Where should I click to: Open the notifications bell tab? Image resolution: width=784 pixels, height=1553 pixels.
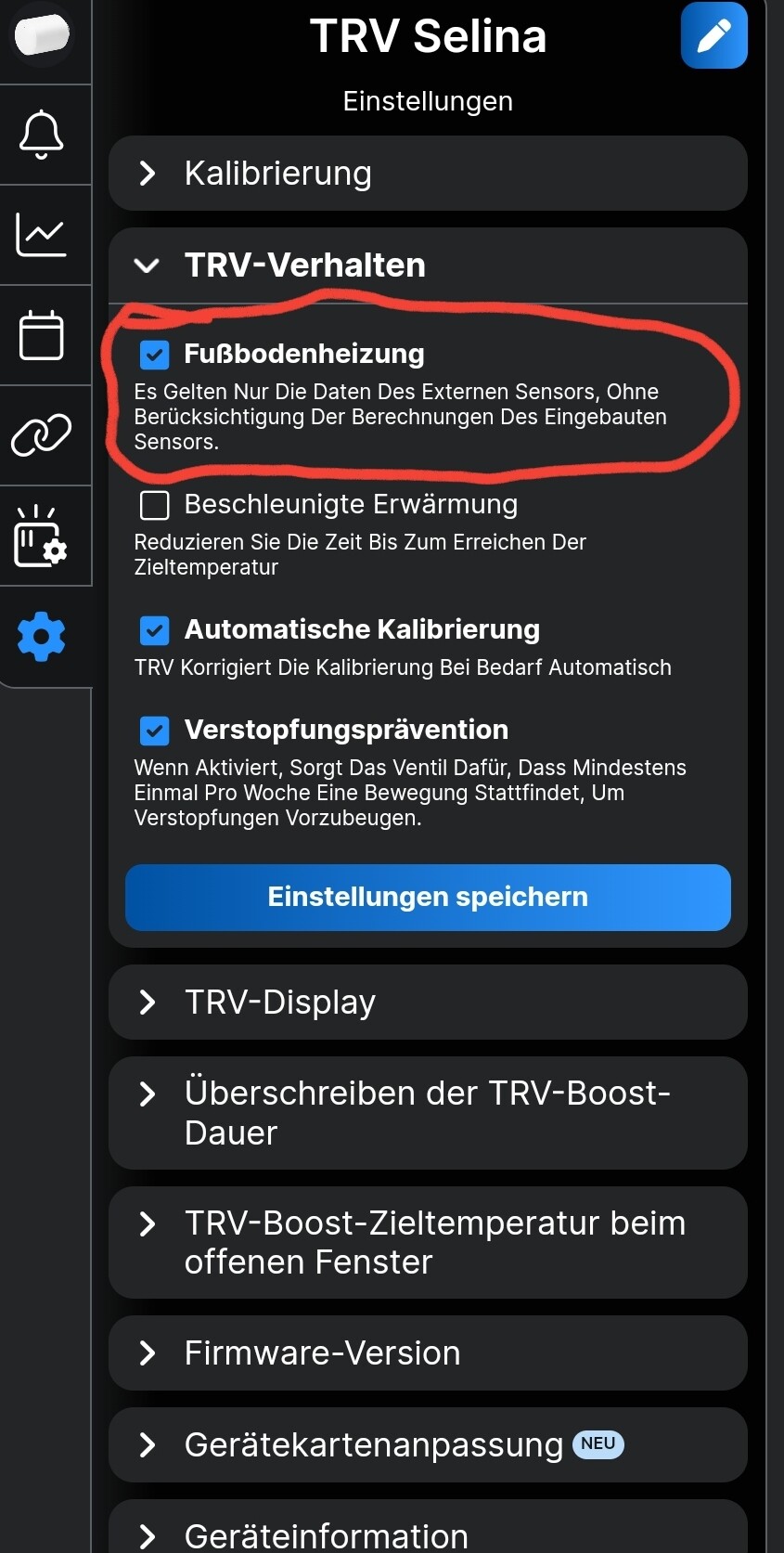click(42, 135)
